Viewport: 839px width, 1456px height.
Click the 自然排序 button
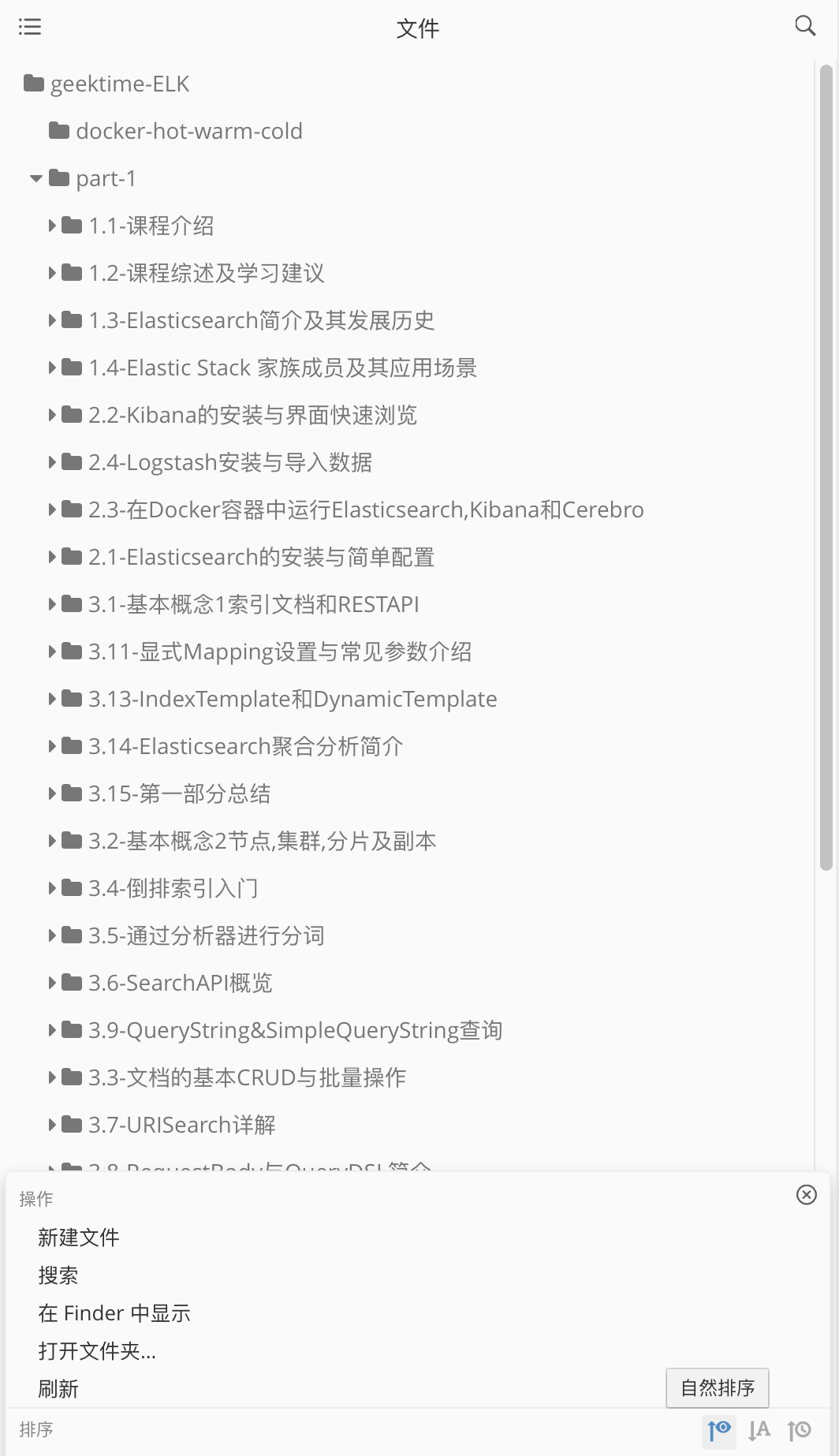pos(717,1387)
